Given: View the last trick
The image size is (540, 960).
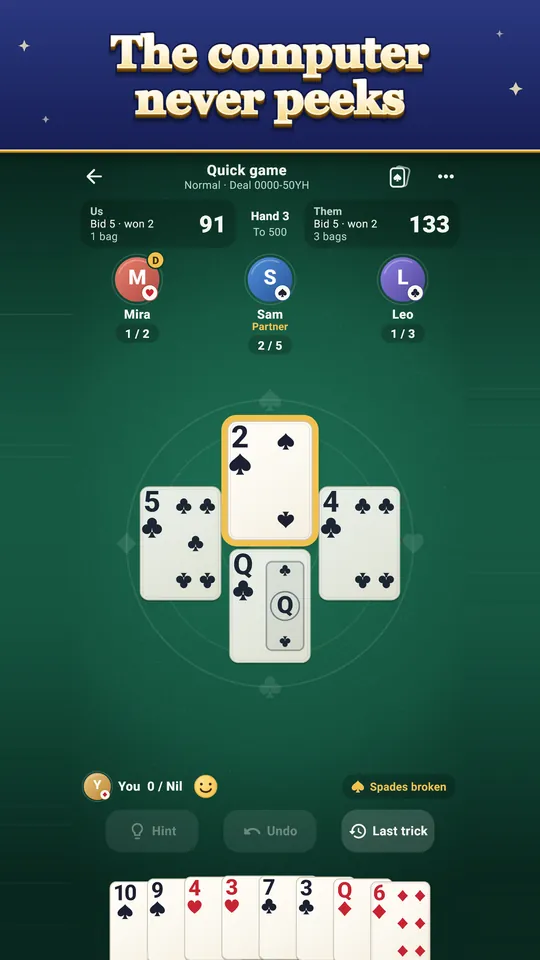Looking at the screenshot, I should pyautogui.click(x=388, y=831).
